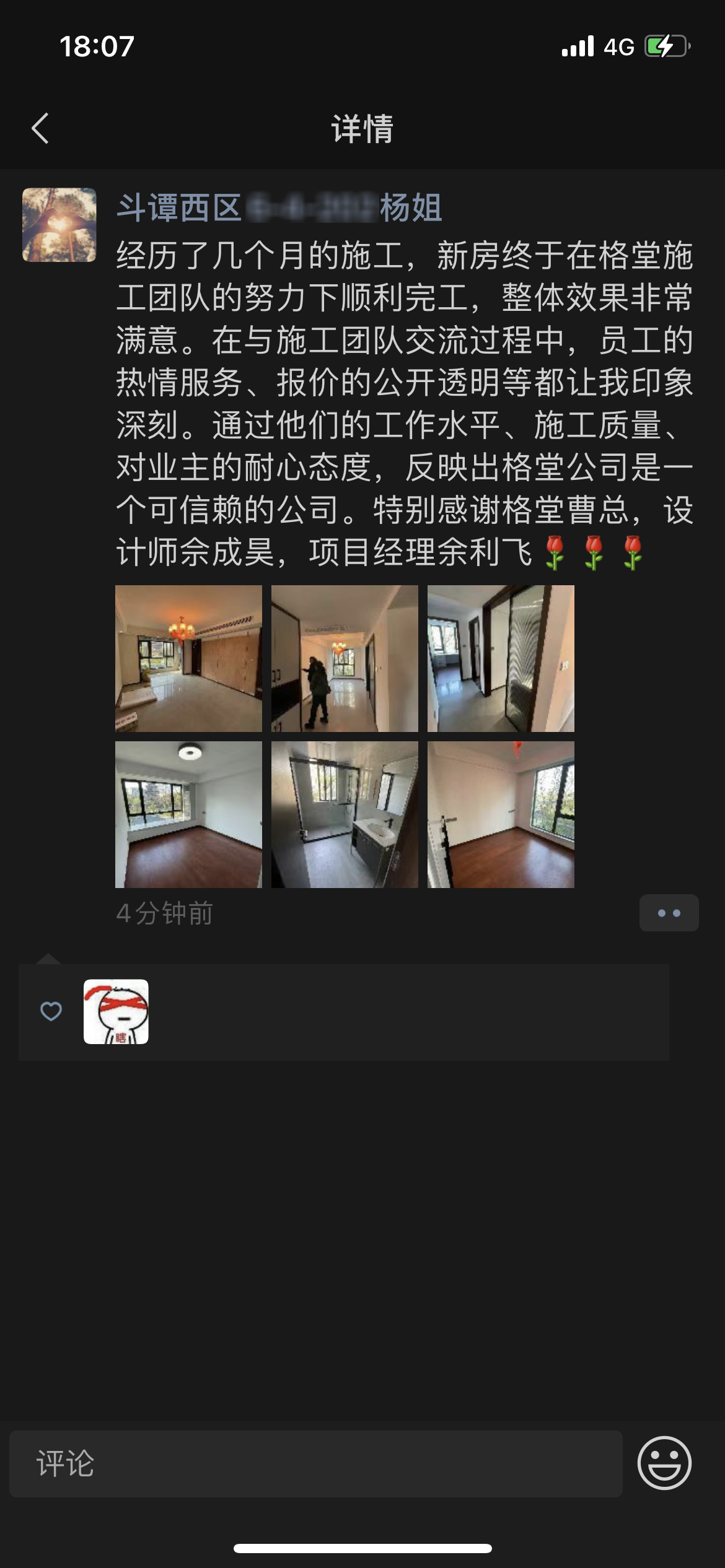Open the two-dot like/comment menu
This screenshot has width=725, height=1568.
(669, 913)
